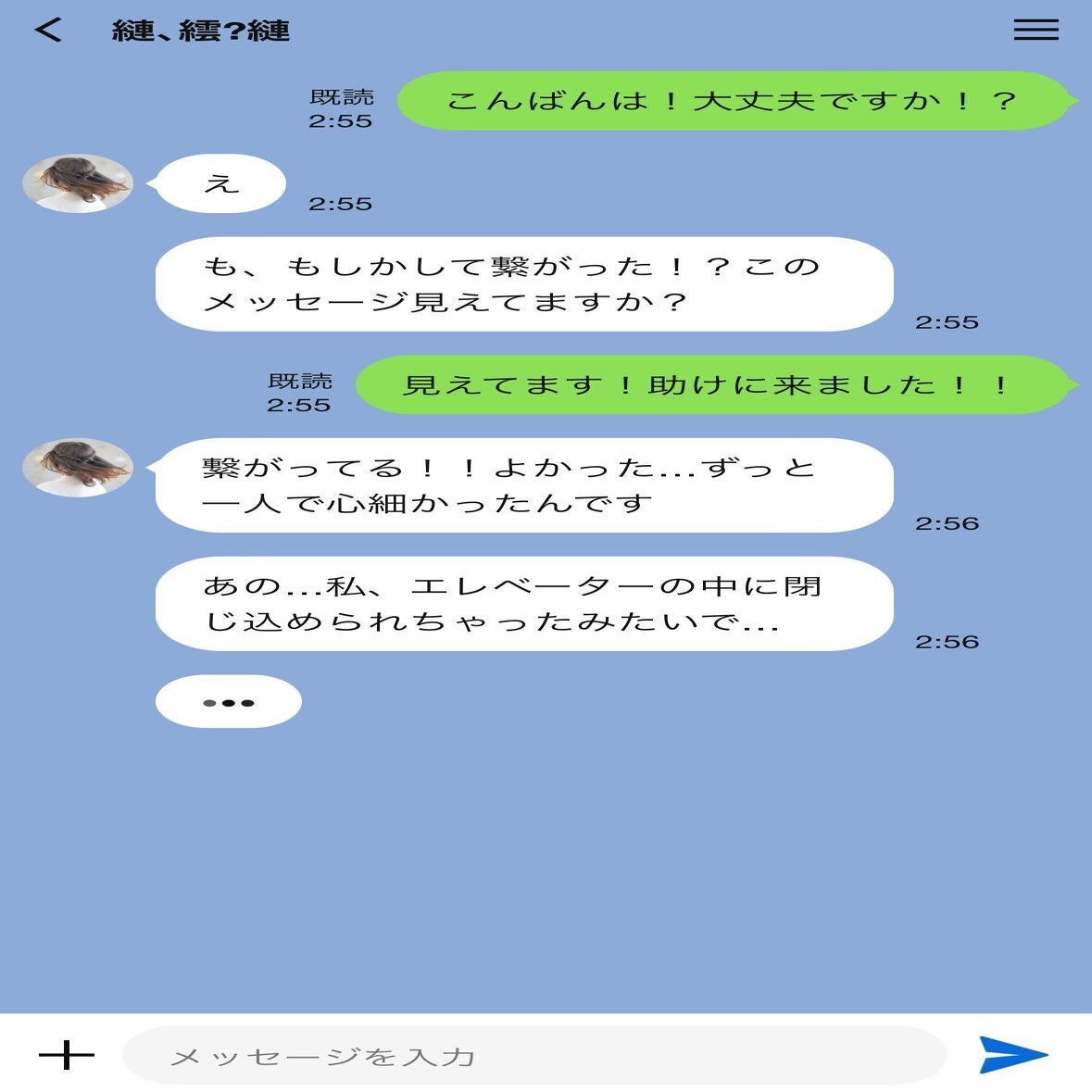The image size is (1092, 1092).
Task: Open the hamburger menu
Action: (x=1036, y=30)
